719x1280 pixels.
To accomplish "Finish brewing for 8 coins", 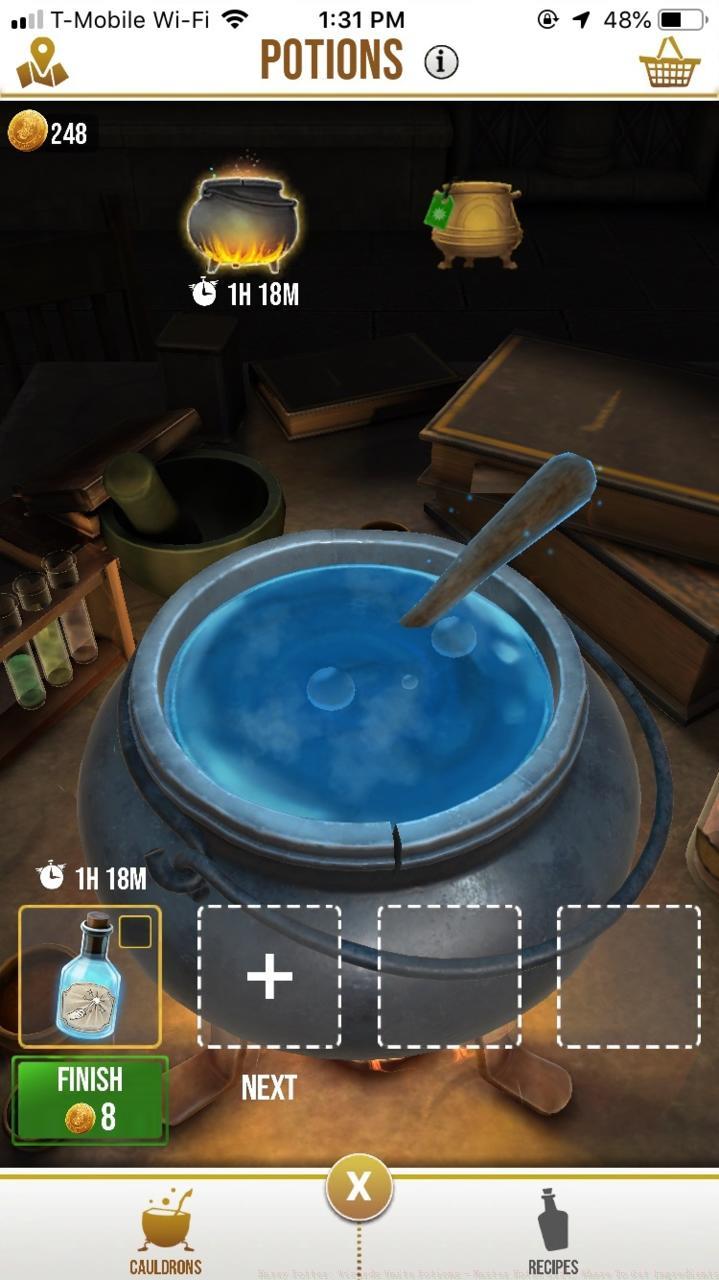I will point(90,1100).
